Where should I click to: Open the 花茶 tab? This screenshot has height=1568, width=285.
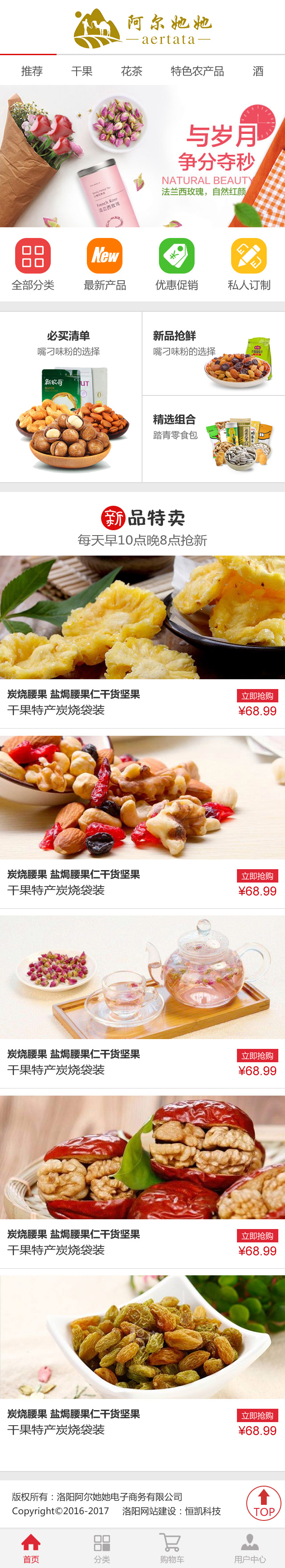tap(131, 71)
